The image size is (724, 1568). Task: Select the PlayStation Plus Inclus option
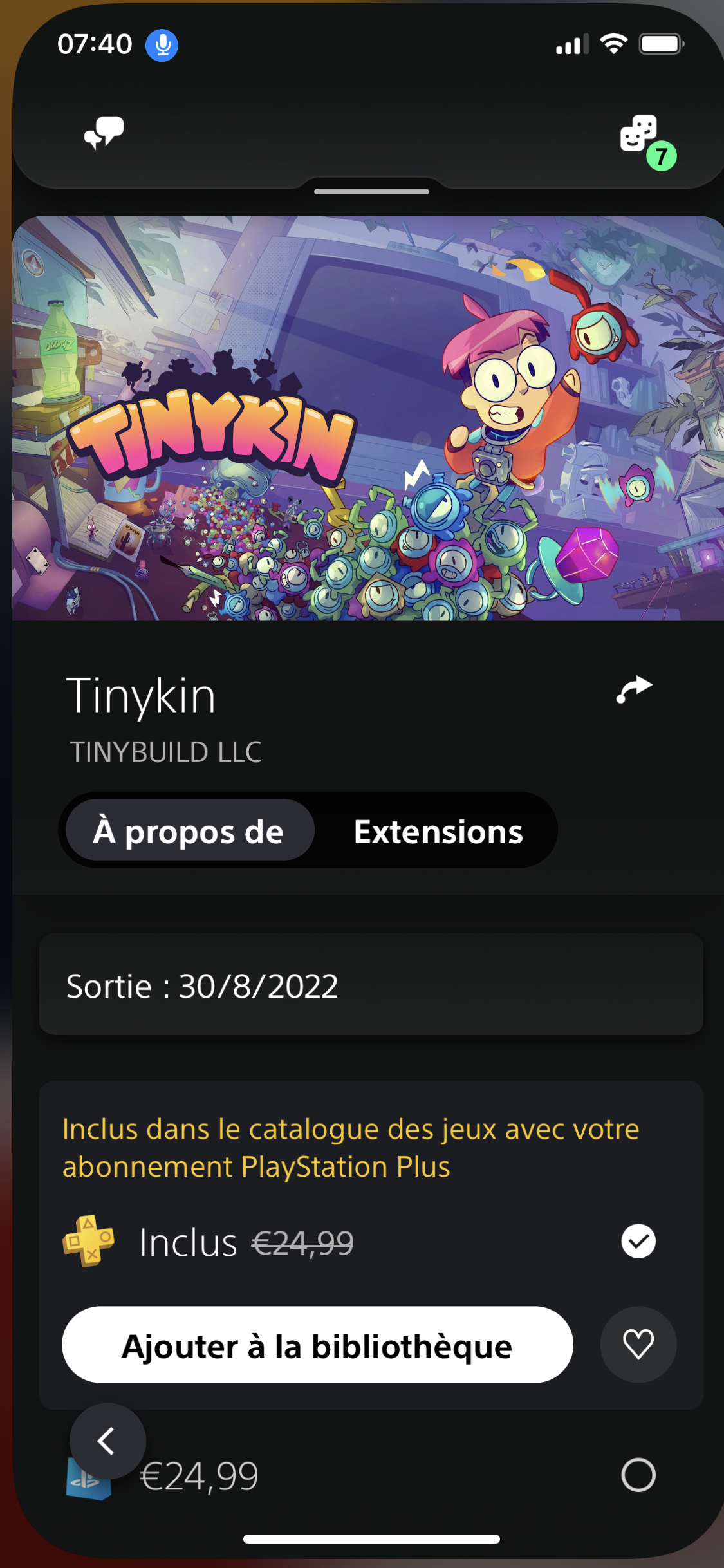(x=638, y=1241)
